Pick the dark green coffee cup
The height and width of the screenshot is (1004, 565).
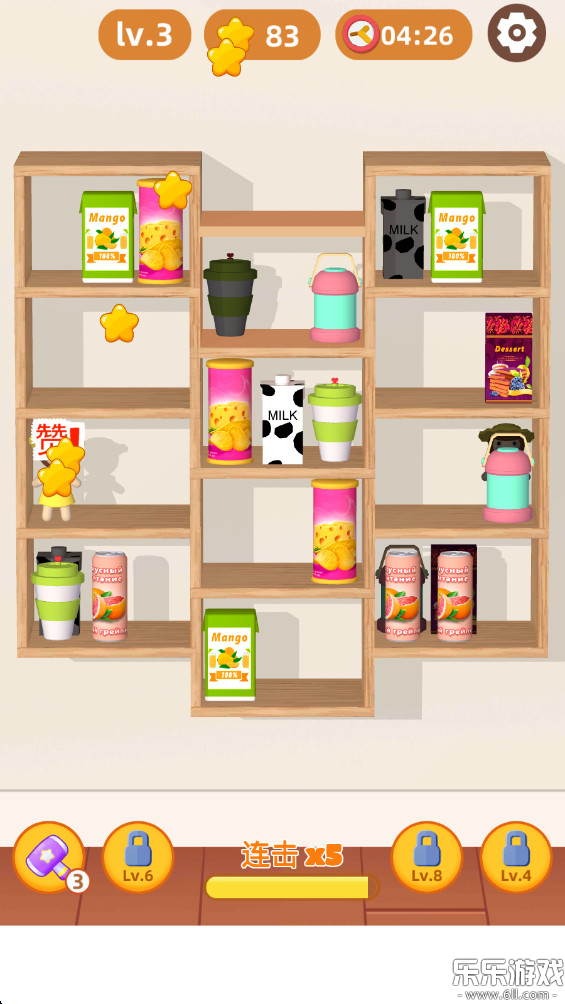[x=230, y=295]
